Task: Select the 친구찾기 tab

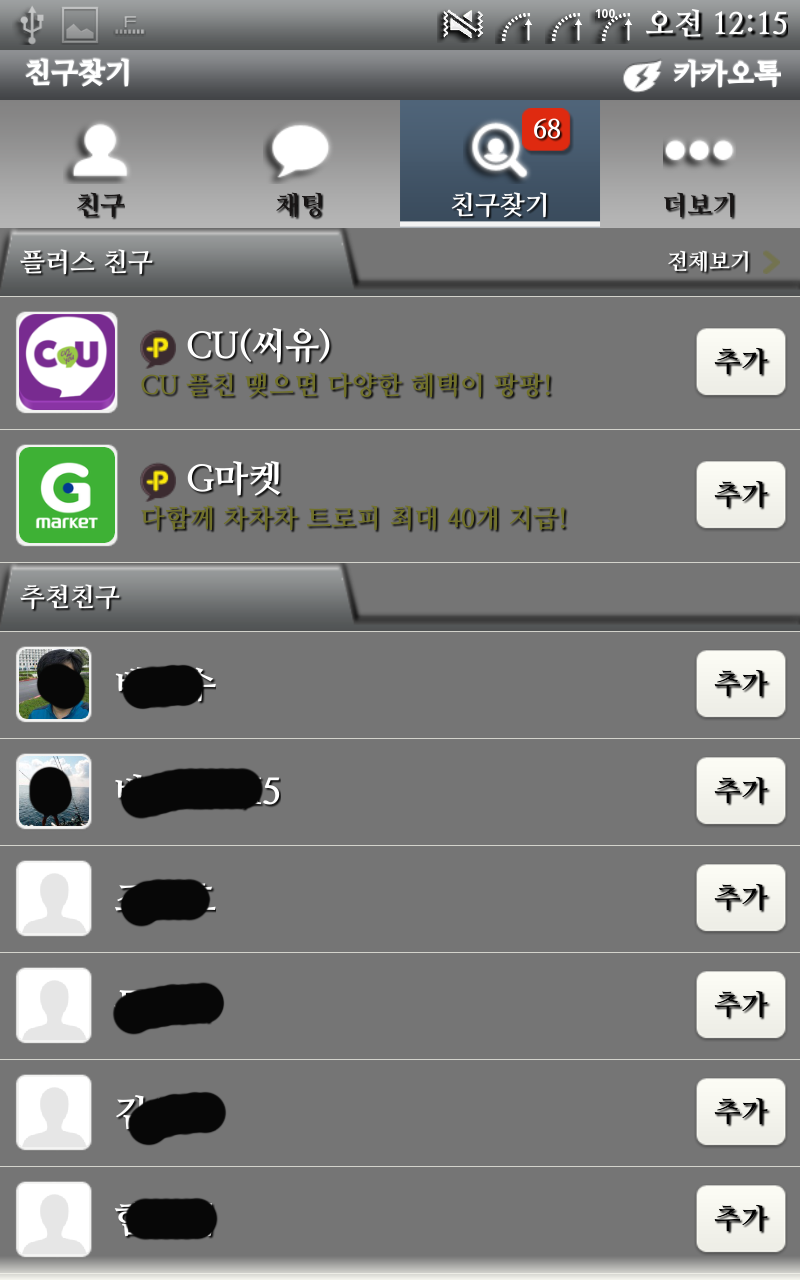Action: click(500, 165)
